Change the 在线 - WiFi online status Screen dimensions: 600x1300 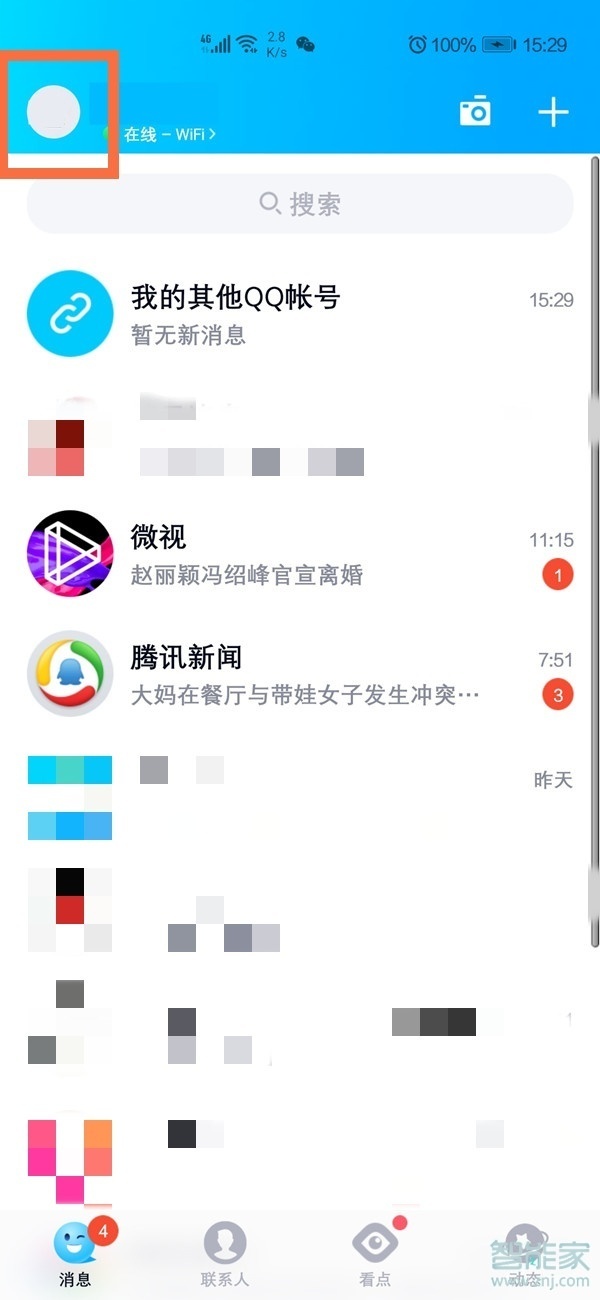(168, 133)
